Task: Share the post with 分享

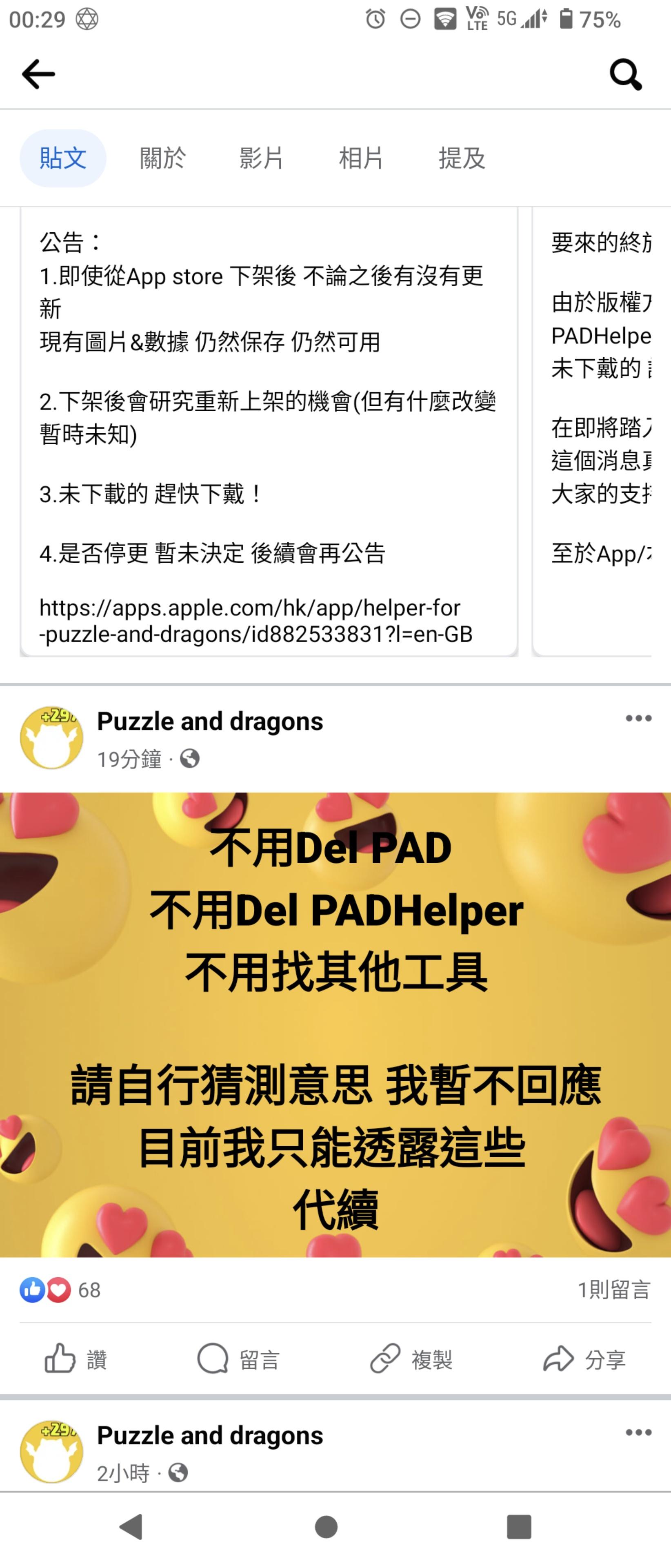Action: pyautogui.click(x=584, y=1359)
